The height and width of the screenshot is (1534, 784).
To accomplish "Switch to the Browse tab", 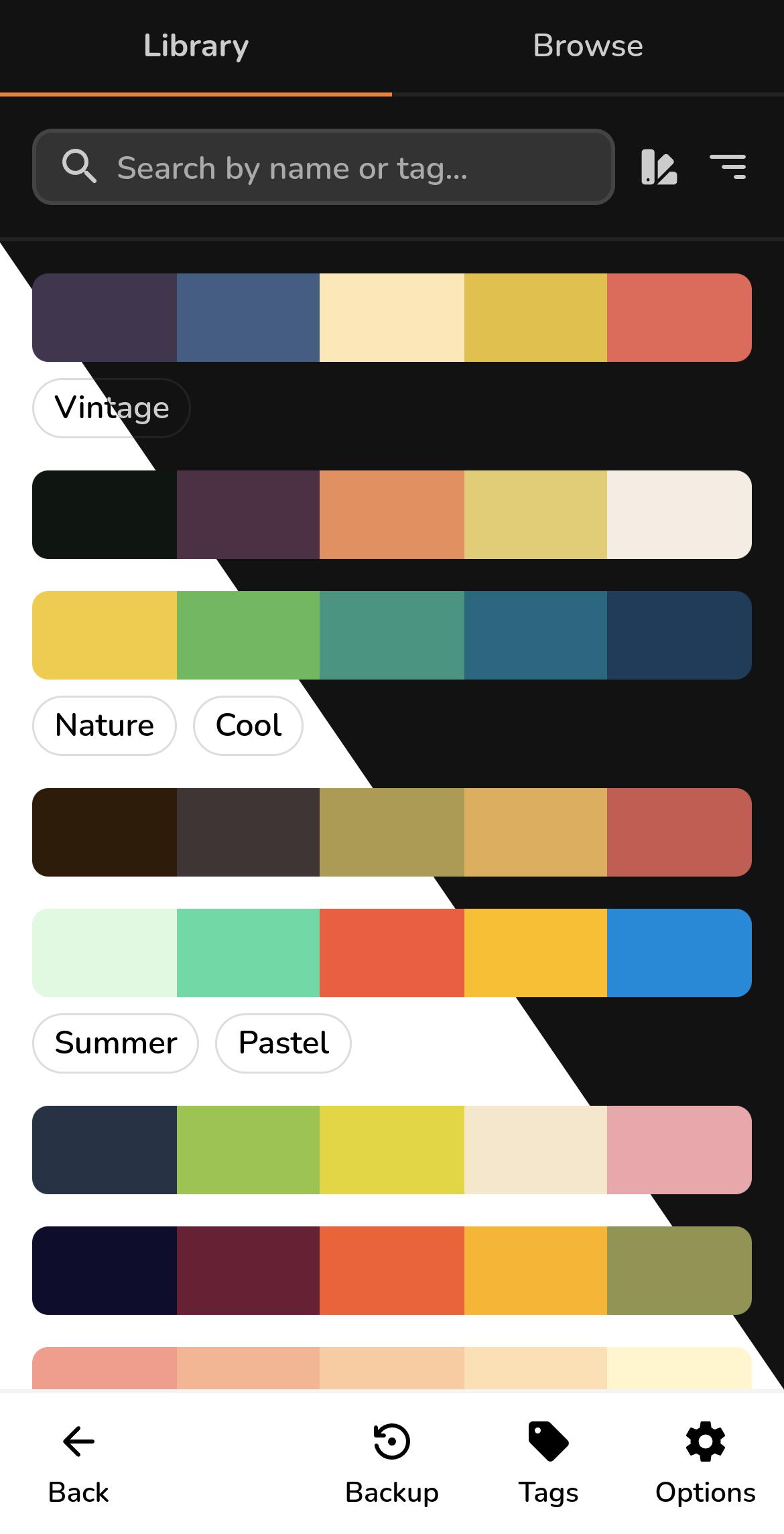I will [588, 46].
